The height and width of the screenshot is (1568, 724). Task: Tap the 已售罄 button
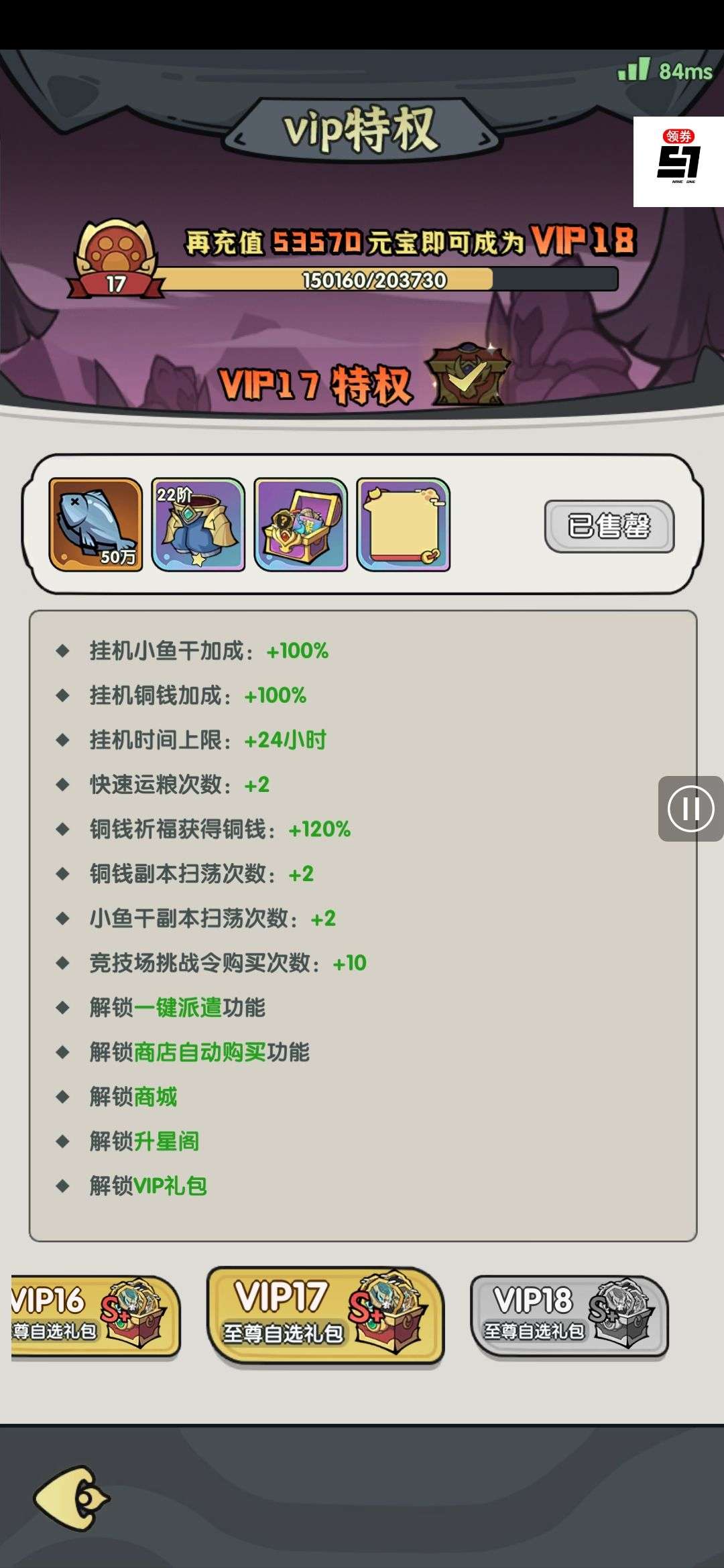609,526
